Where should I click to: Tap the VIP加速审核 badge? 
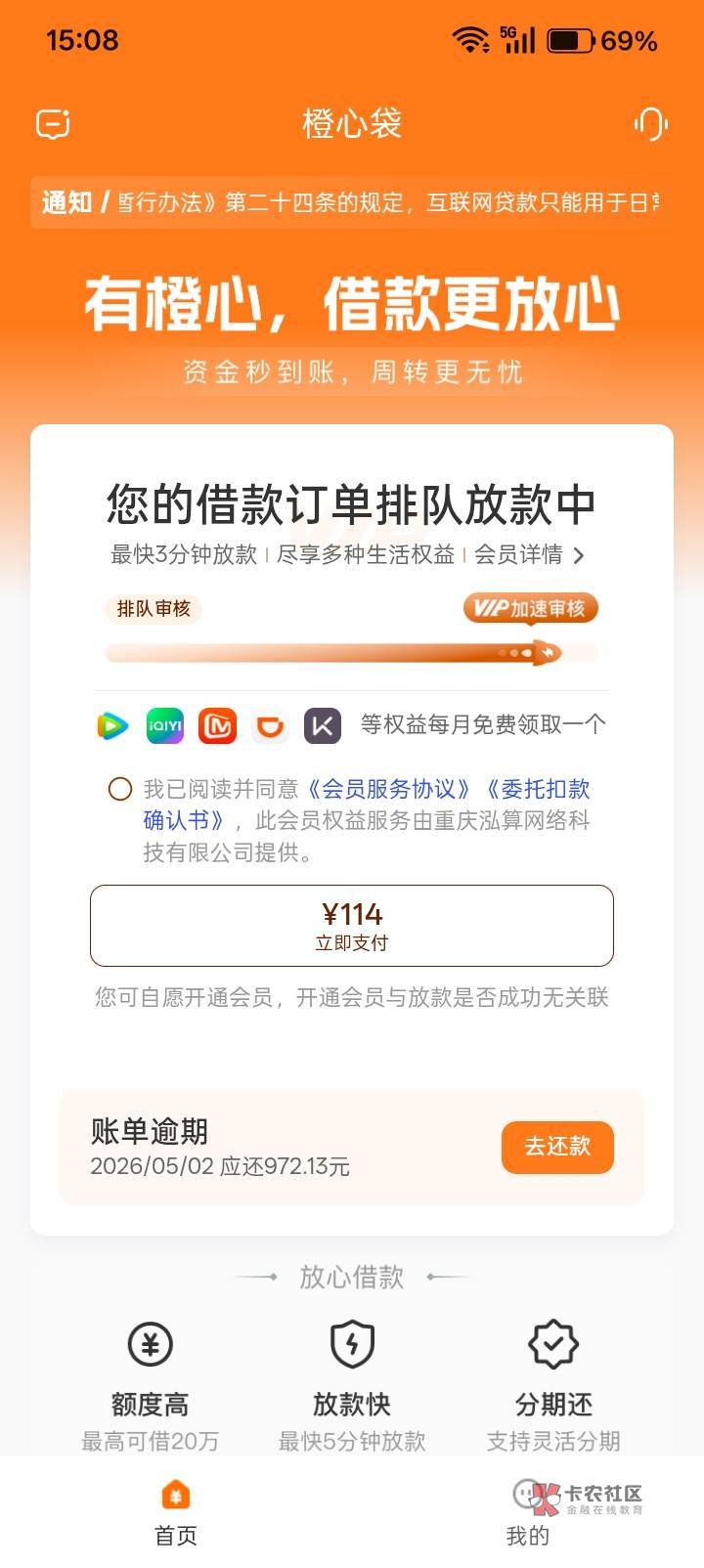pos(530,608)
